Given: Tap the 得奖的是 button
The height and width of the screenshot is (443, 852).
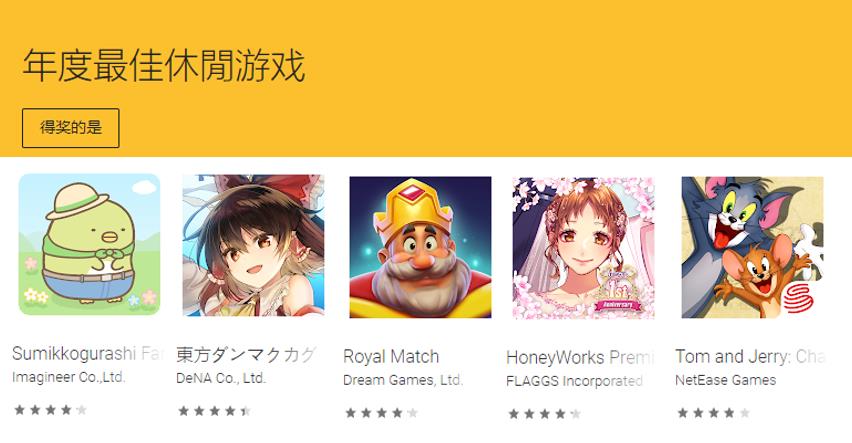Looking at the screenshot, I should [x=70, y=128].
